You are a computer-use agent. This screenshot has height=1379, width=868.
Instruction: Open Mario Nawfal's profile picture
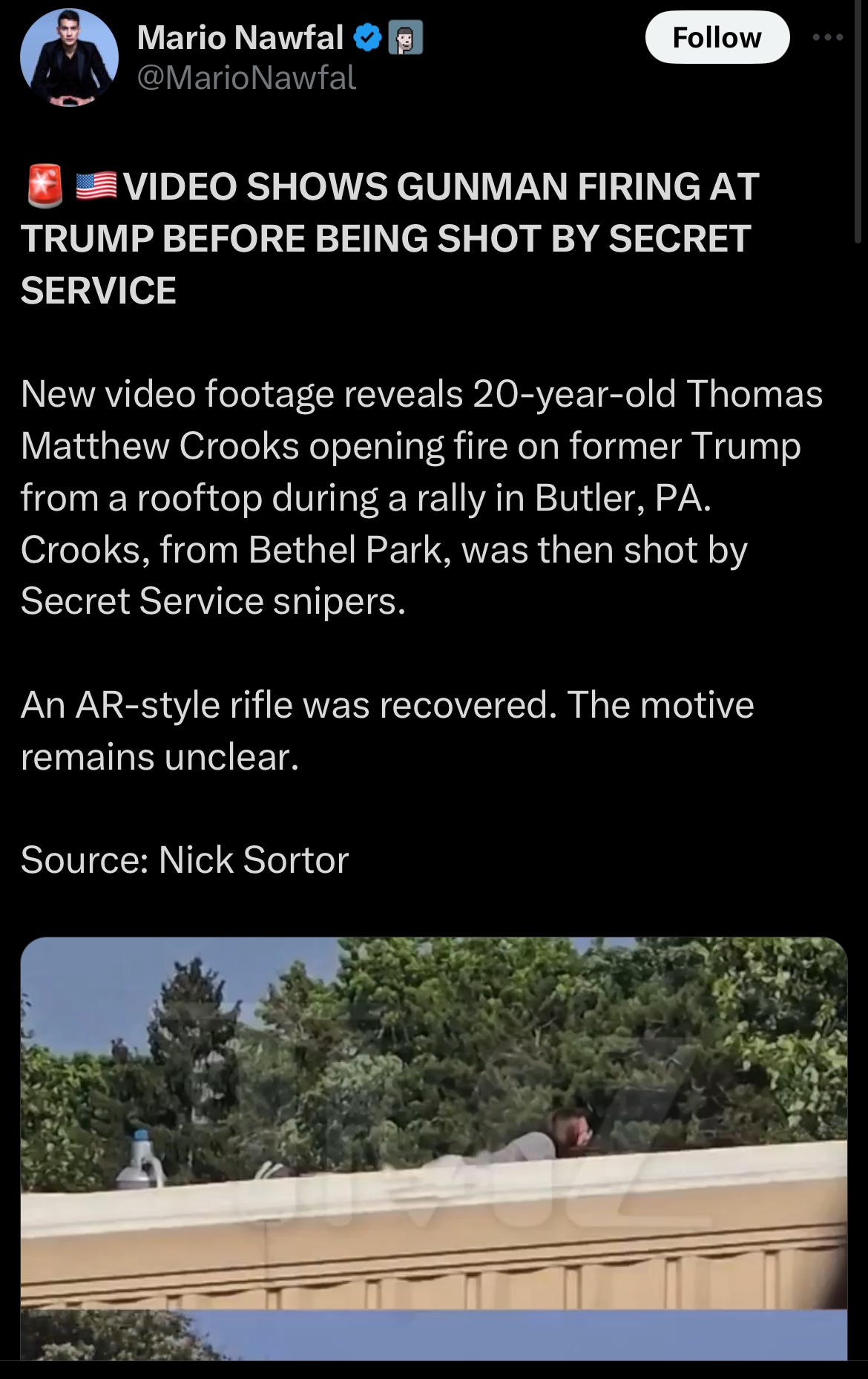click(69, 57)
